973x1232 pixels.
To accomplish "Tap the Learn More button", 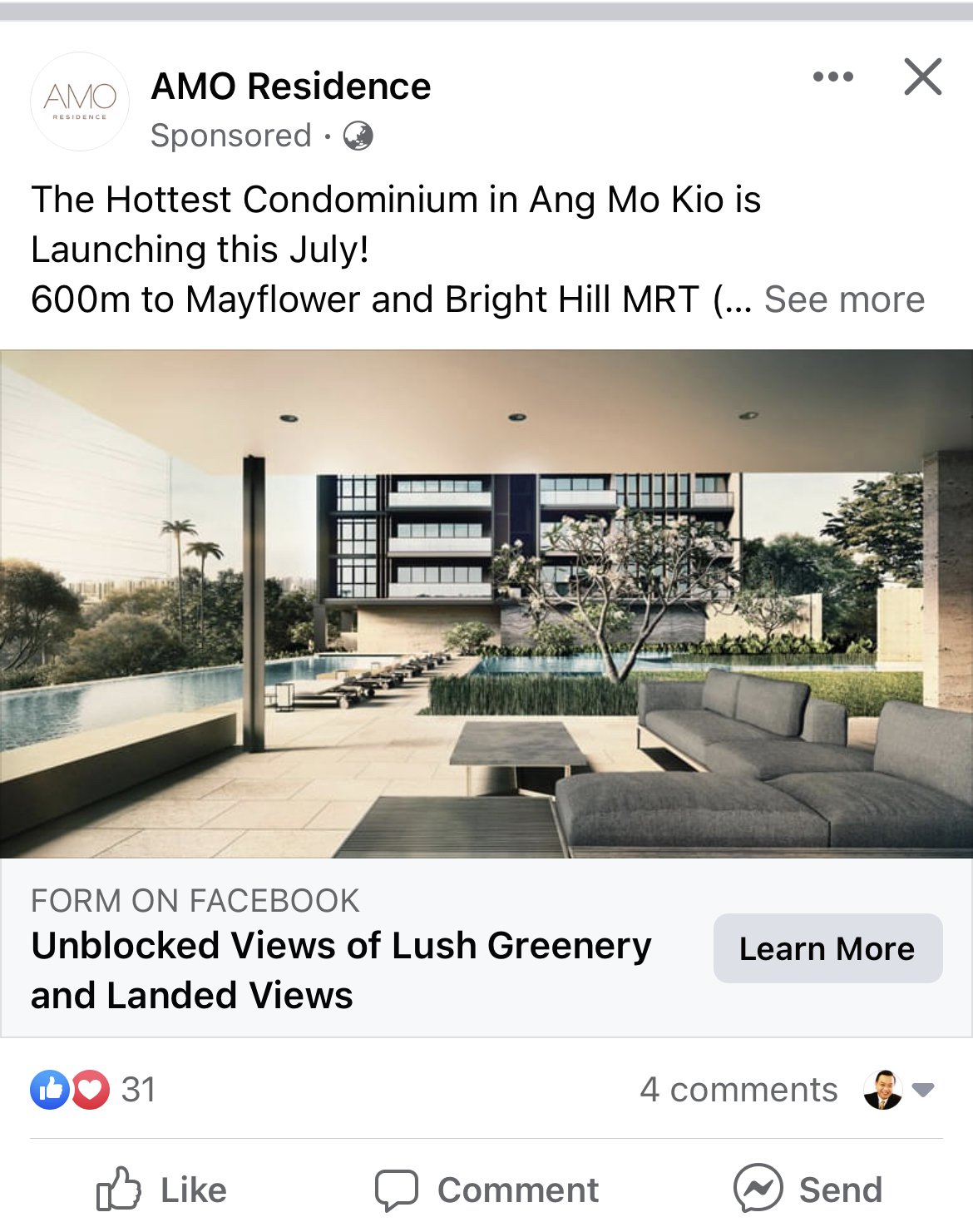I will tap(827, 948).
